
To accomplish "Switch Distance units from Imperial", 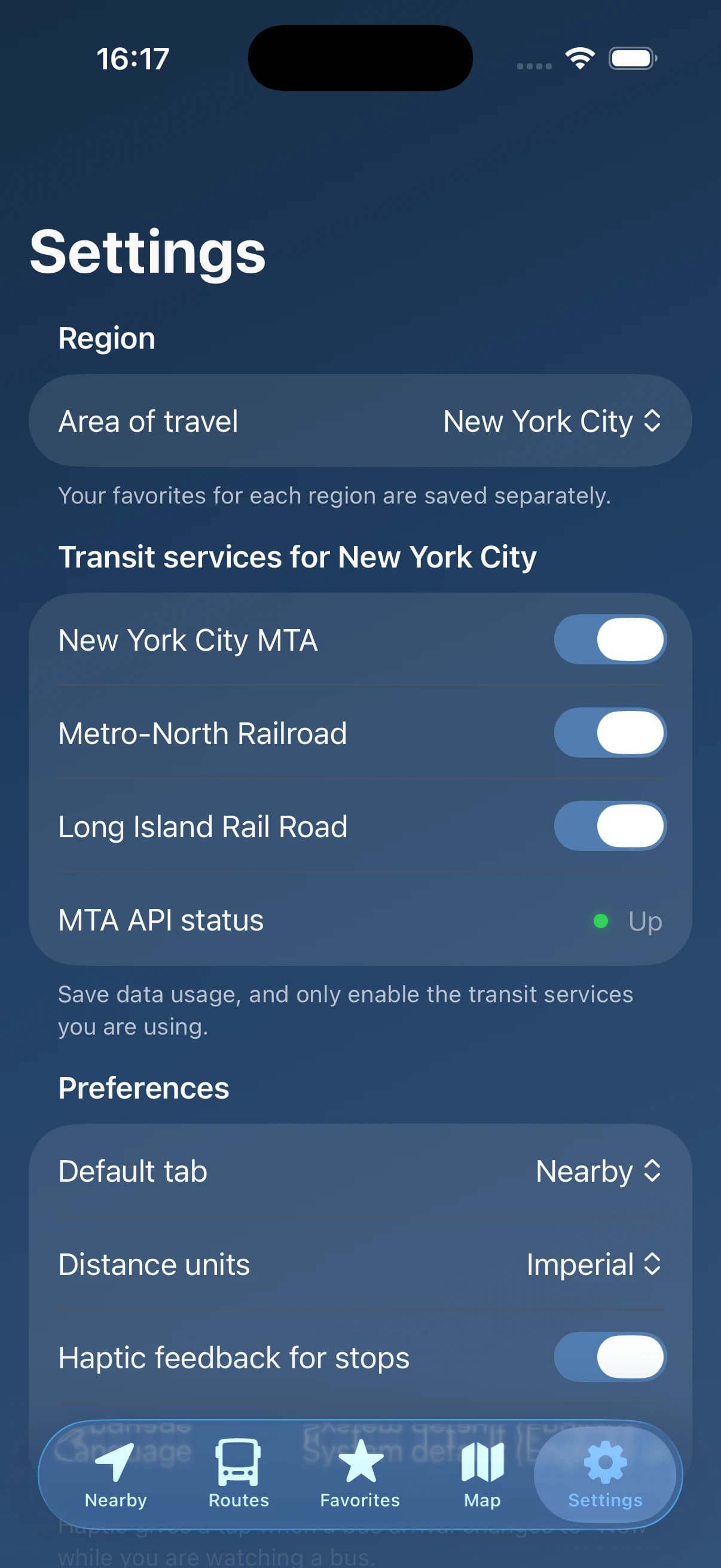I will [593, 1264].
